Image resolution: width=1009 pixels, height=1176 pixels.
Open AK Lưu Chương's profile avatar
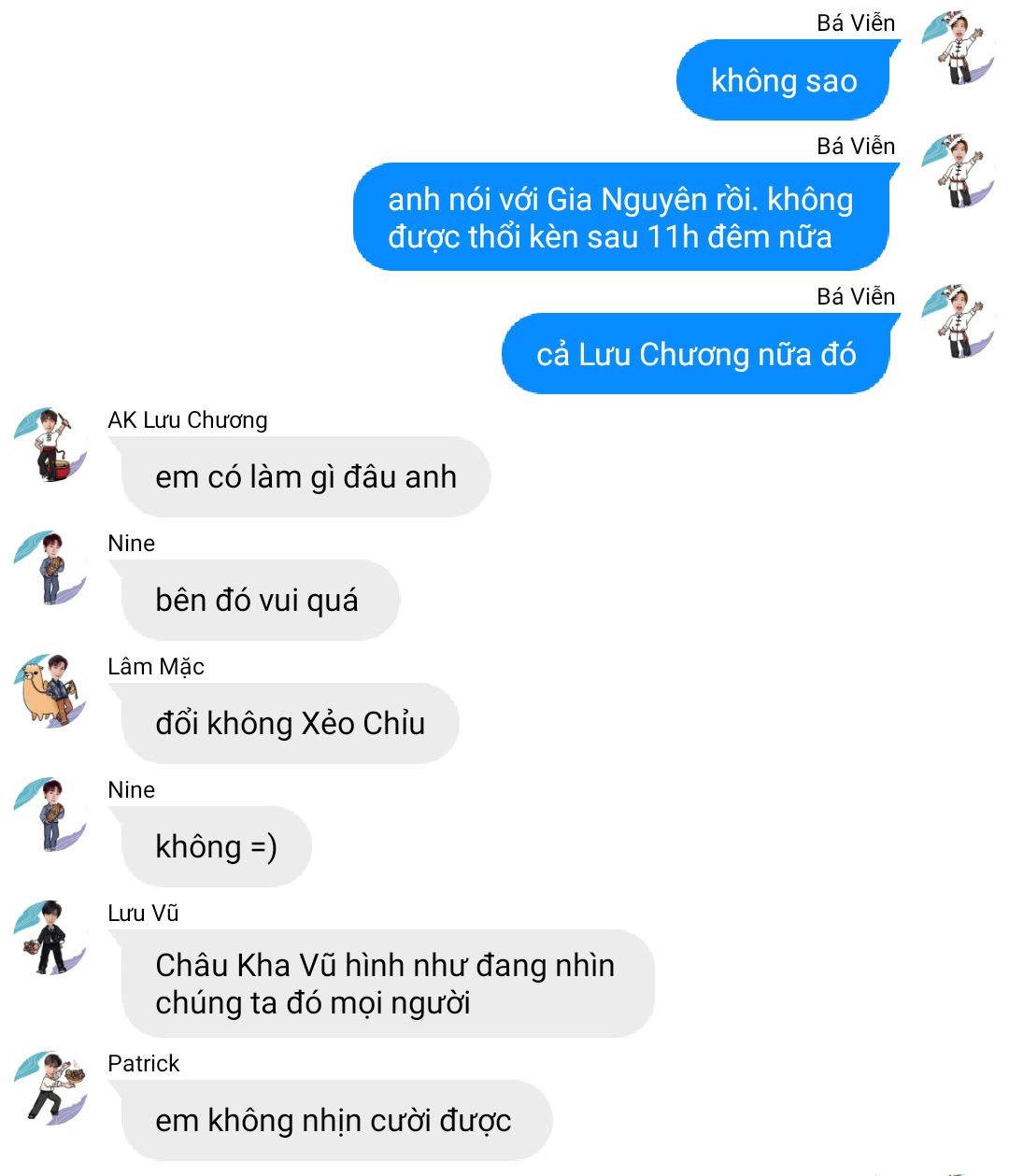(50, 445)
